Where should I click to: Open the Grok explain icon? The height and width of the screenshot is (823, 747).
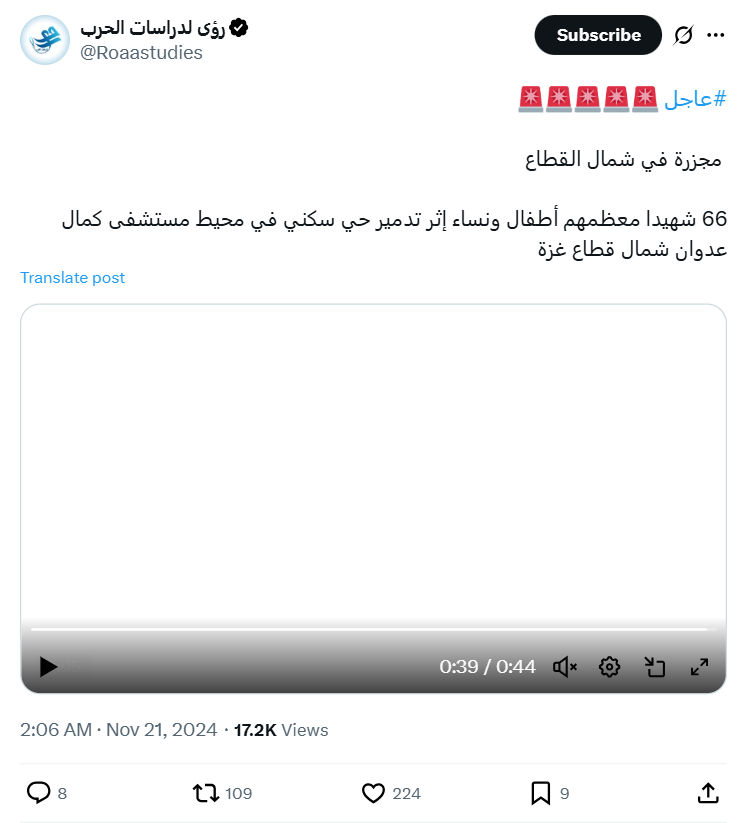[x=683, y=35]
